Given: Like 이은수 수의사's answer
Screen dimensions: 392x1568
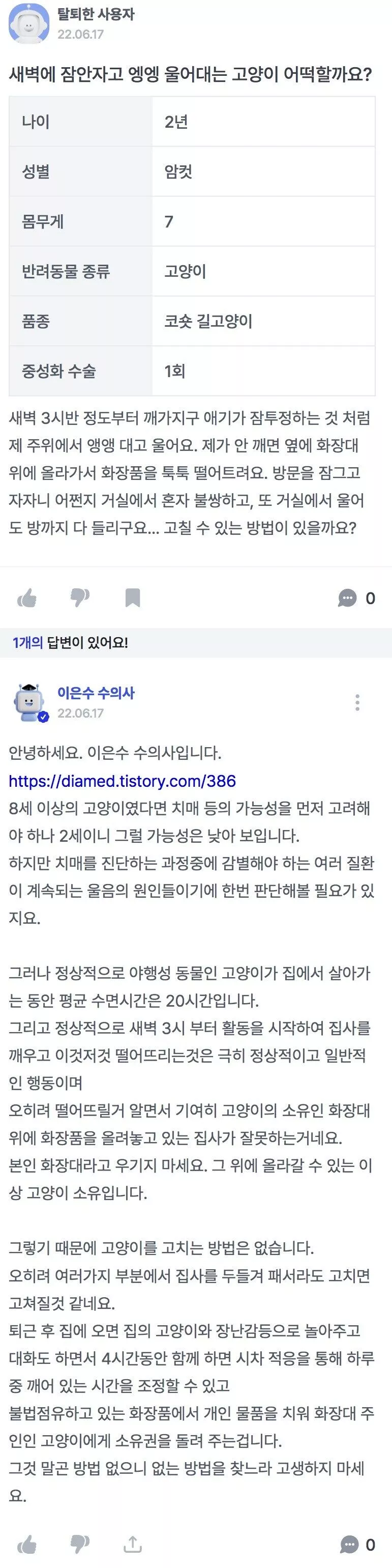Looking at the screenshot, I should click(x=27, y=1544).
